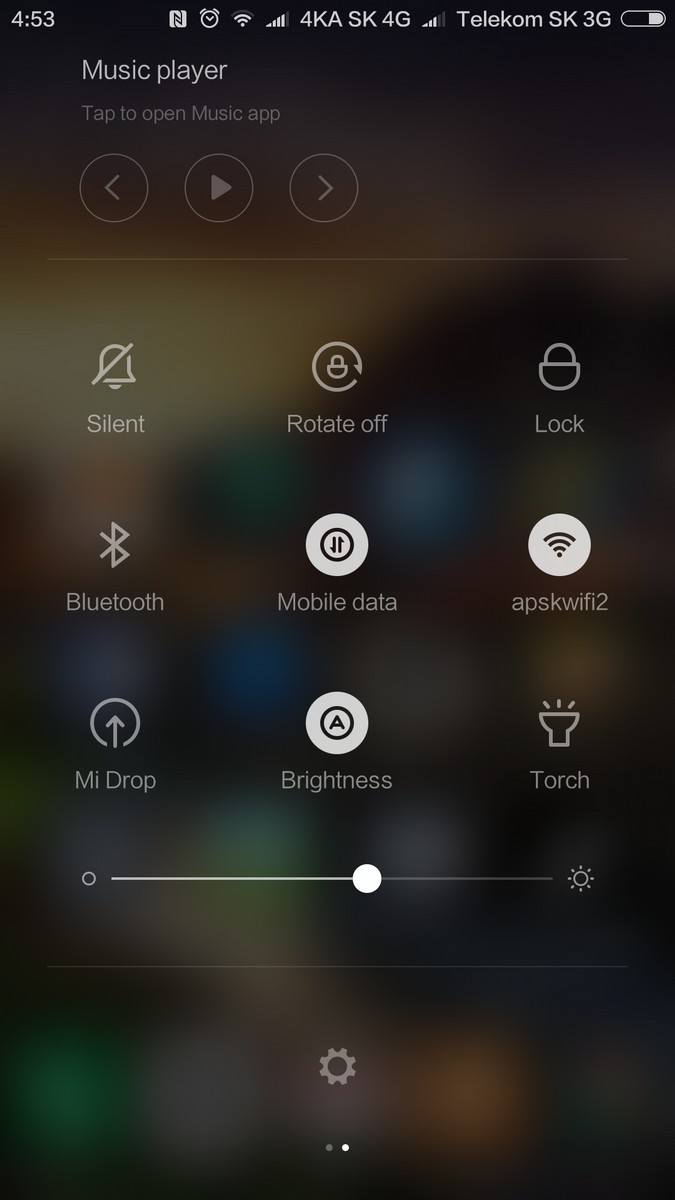Enable Mi Drop
The height and width of the screenshot is (1200, 675).
115,723
